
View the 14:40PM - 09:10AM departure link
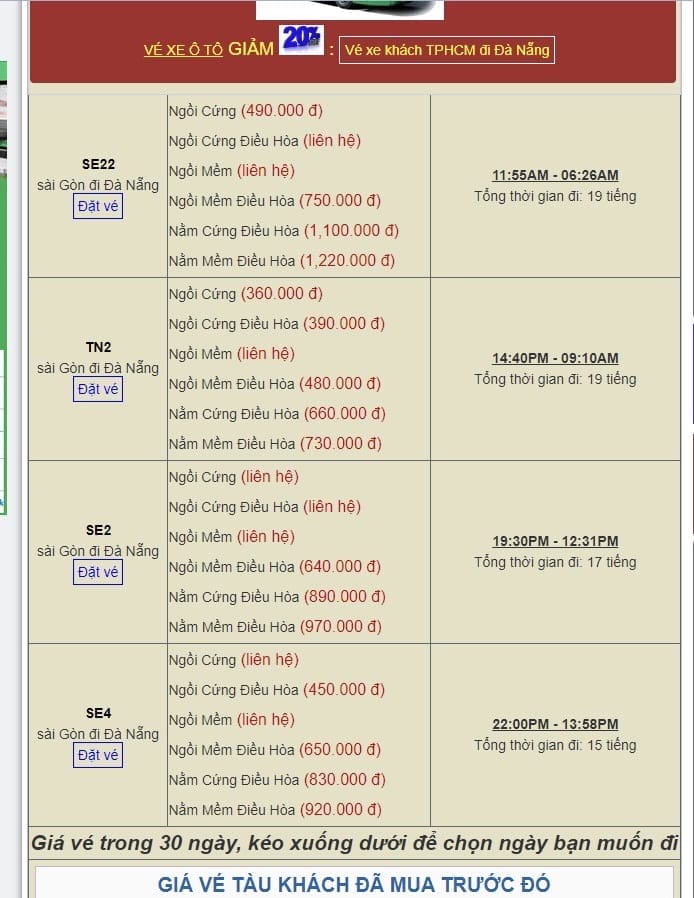(555, 358)
